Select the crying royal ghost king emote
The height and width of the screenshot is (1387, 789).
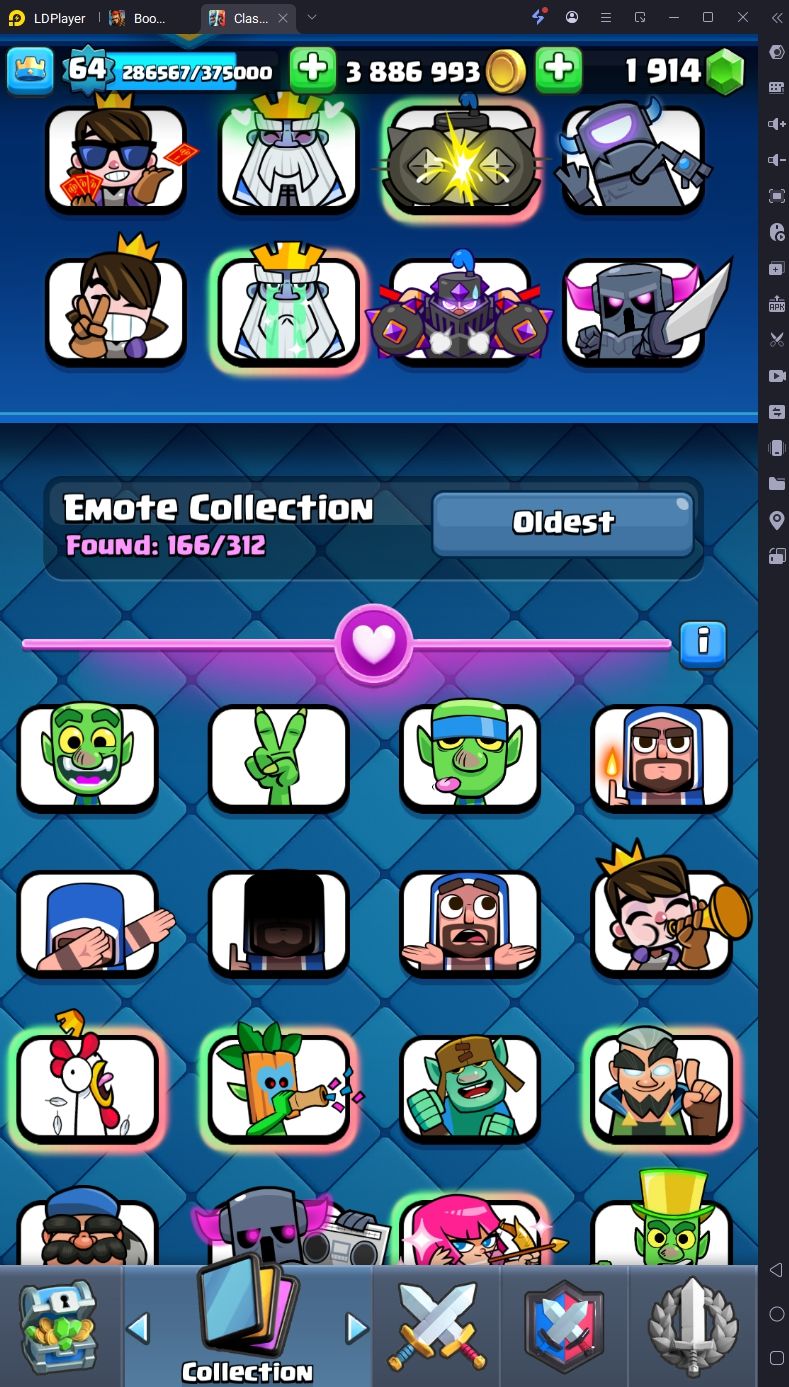pos(289,310)
